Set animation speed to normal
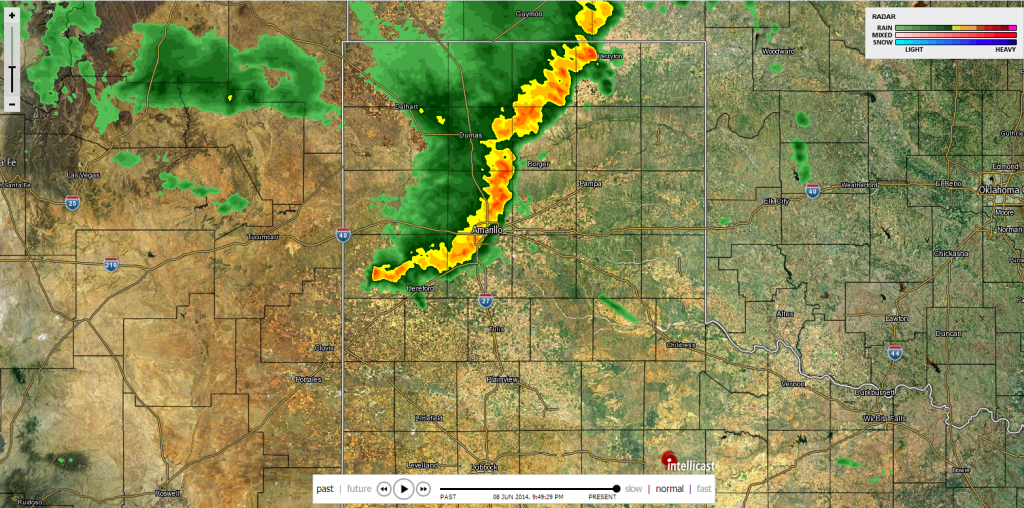Screen dimensions: 1024x508 click(x=669, y=489)
